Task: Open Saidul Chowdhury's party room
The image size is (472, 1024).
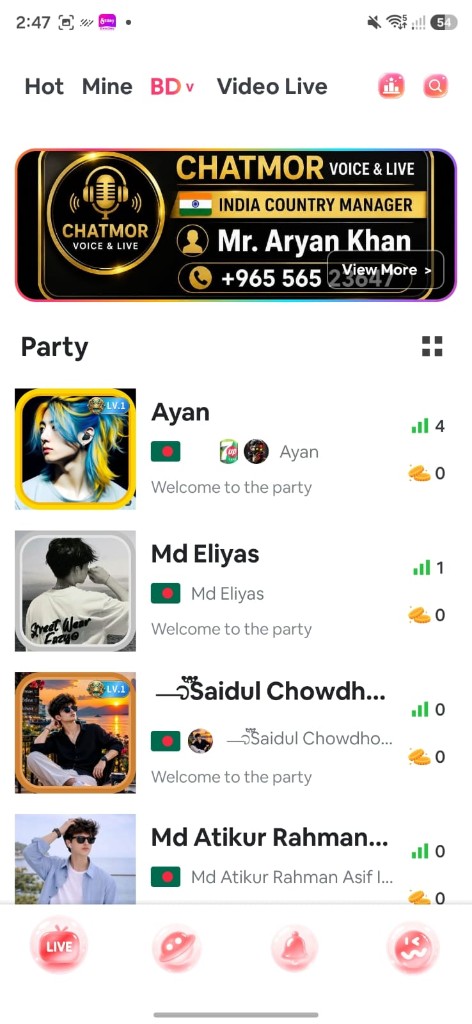Action: [x=236, y=733]
